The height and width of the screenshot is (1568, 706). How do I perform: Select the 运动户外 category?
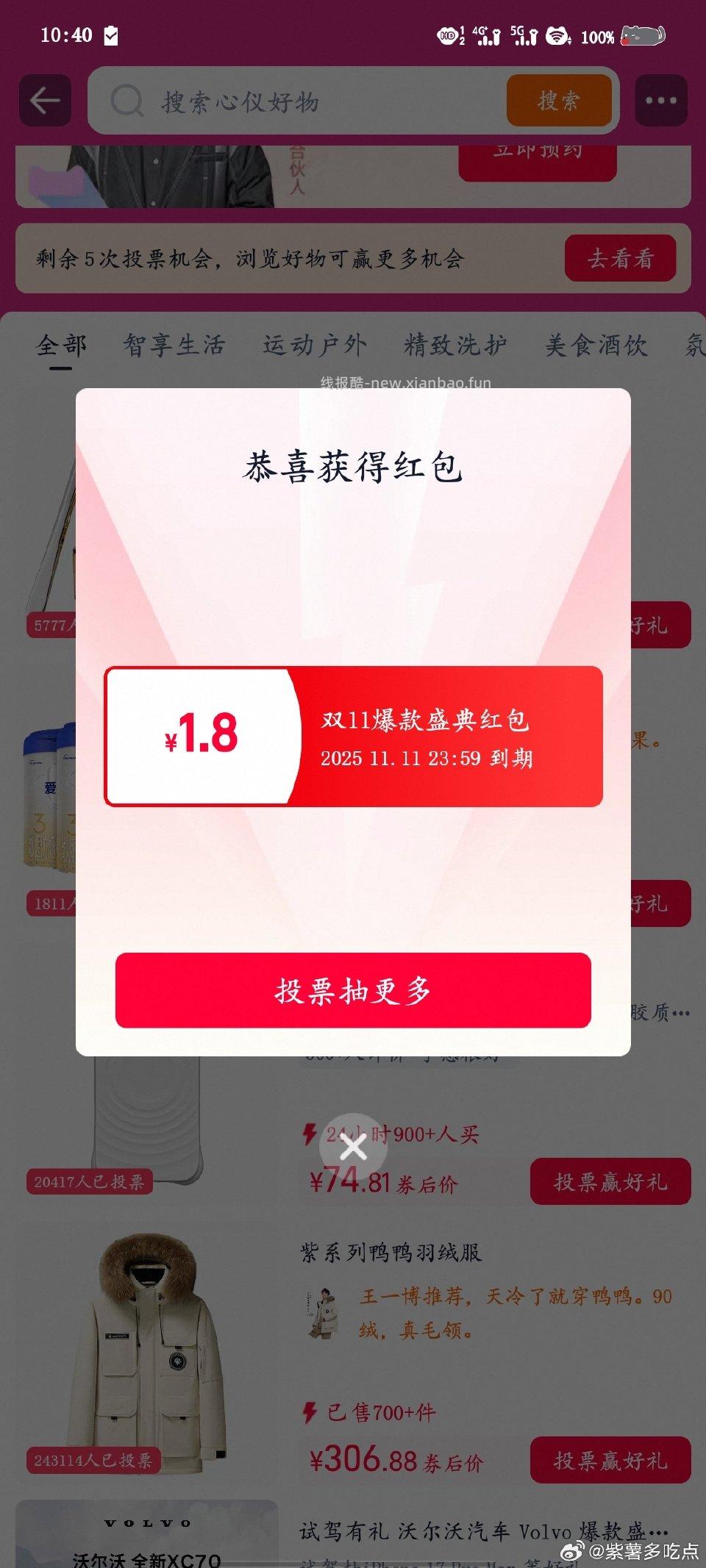(314, 345)
